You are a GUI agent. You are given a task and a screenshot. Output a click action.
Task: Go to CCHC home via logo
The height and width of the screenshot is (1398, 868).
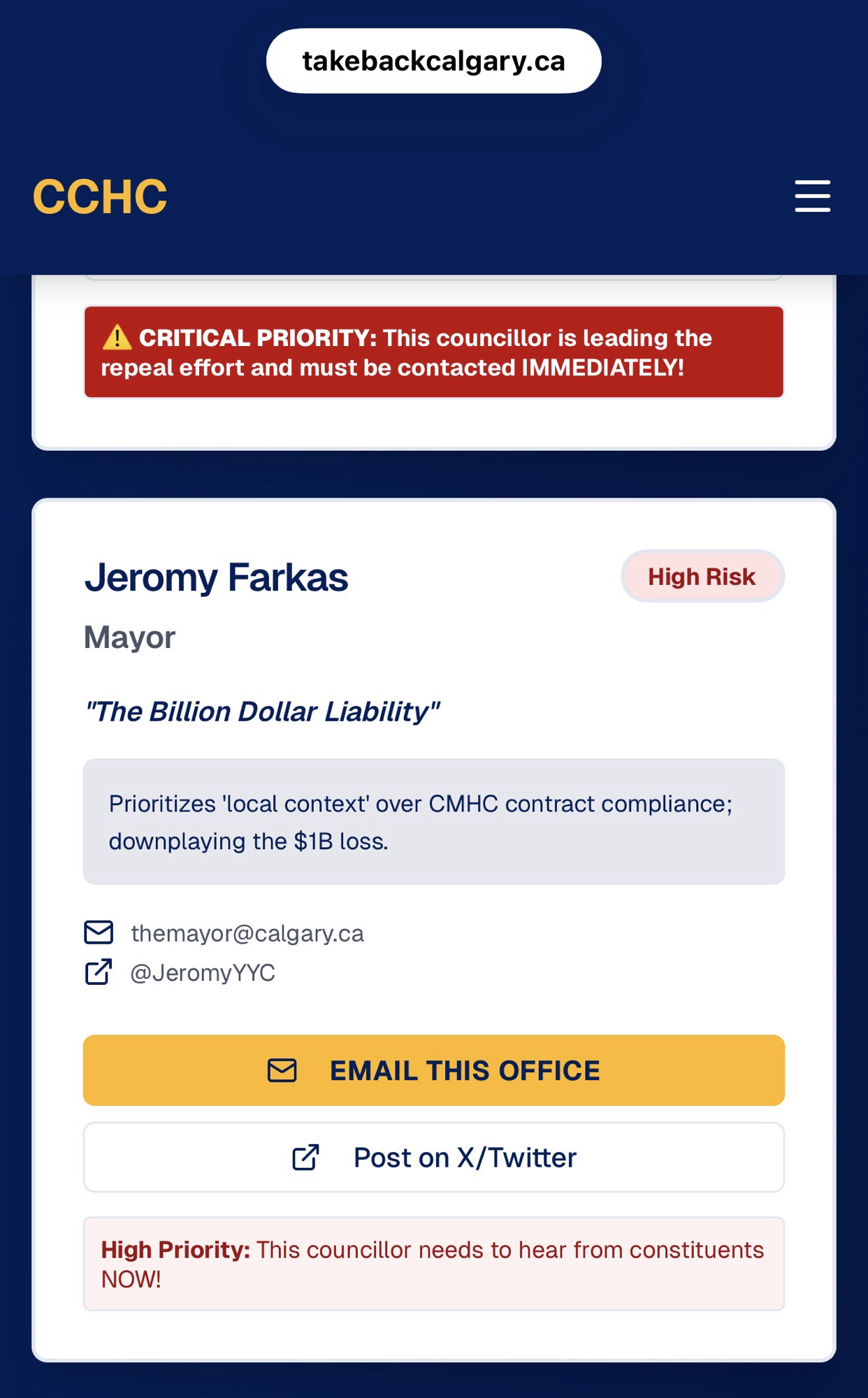click(100, 196)
